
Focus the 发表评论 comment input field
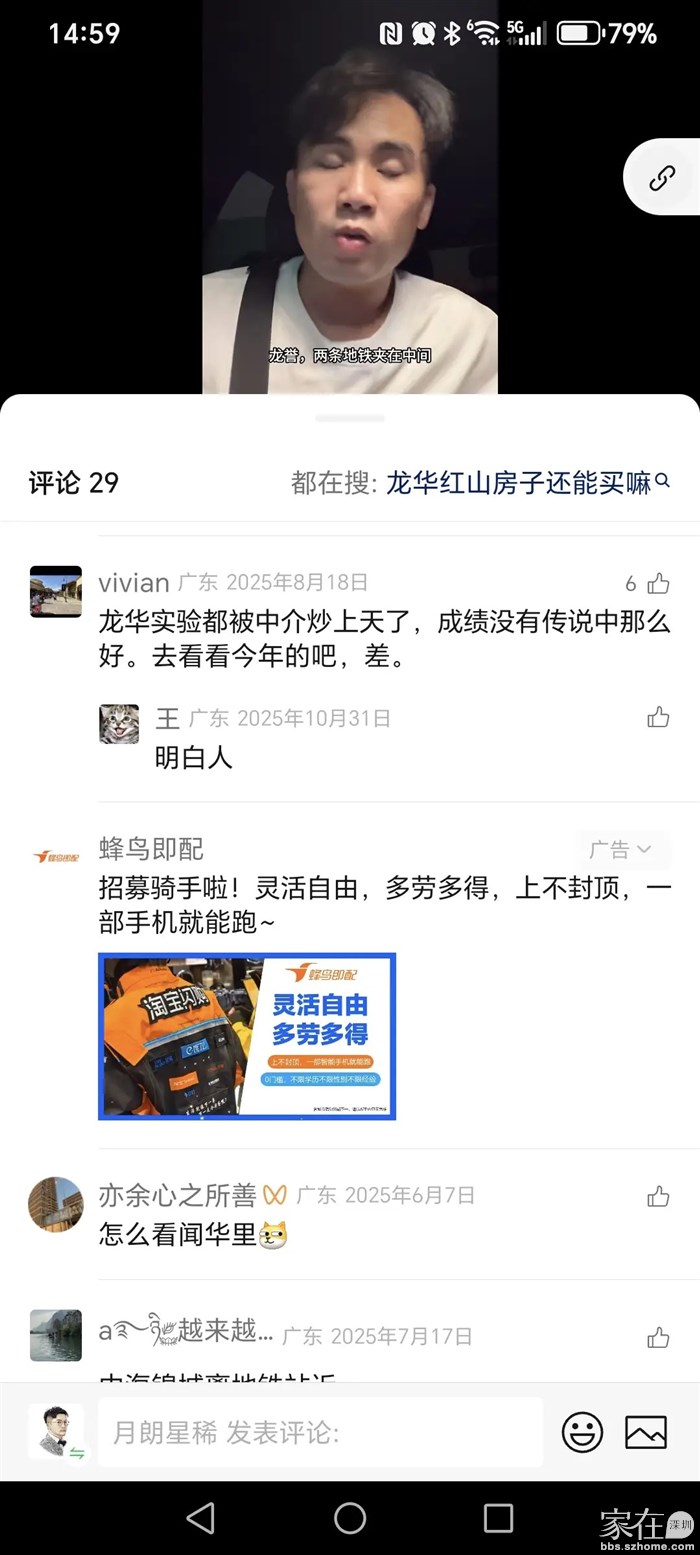pos(320,1432)
